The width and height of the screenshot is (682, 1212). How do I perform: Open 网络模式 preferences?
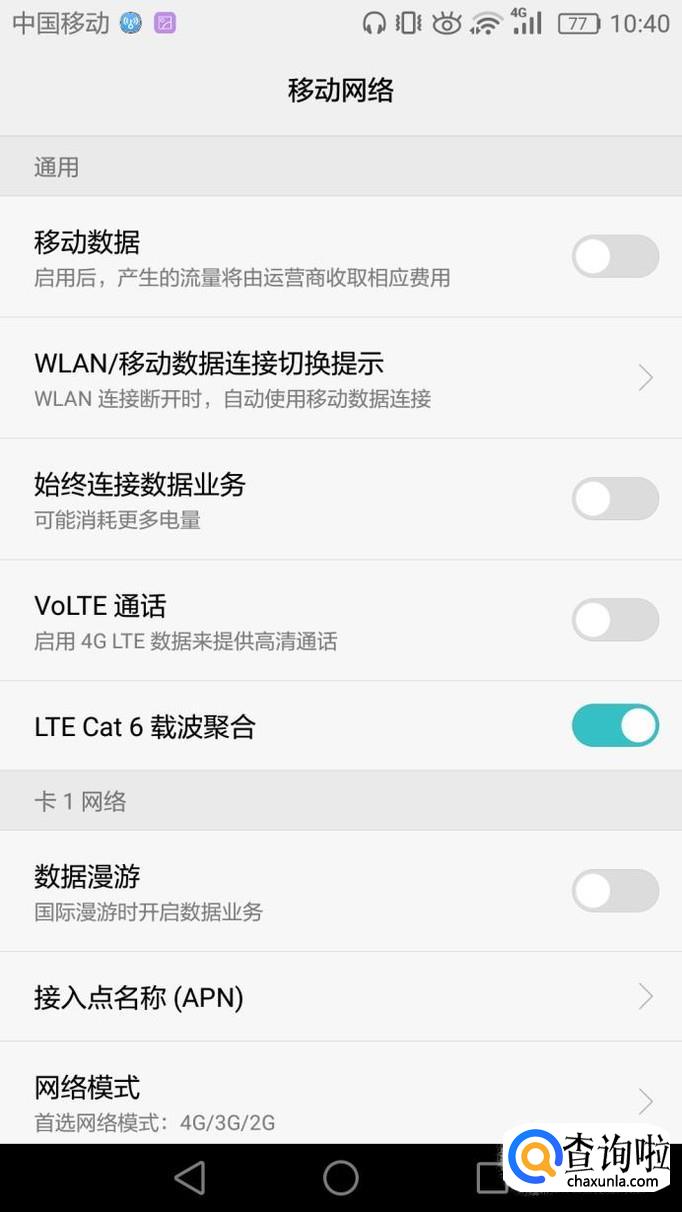pos(340,1100)
